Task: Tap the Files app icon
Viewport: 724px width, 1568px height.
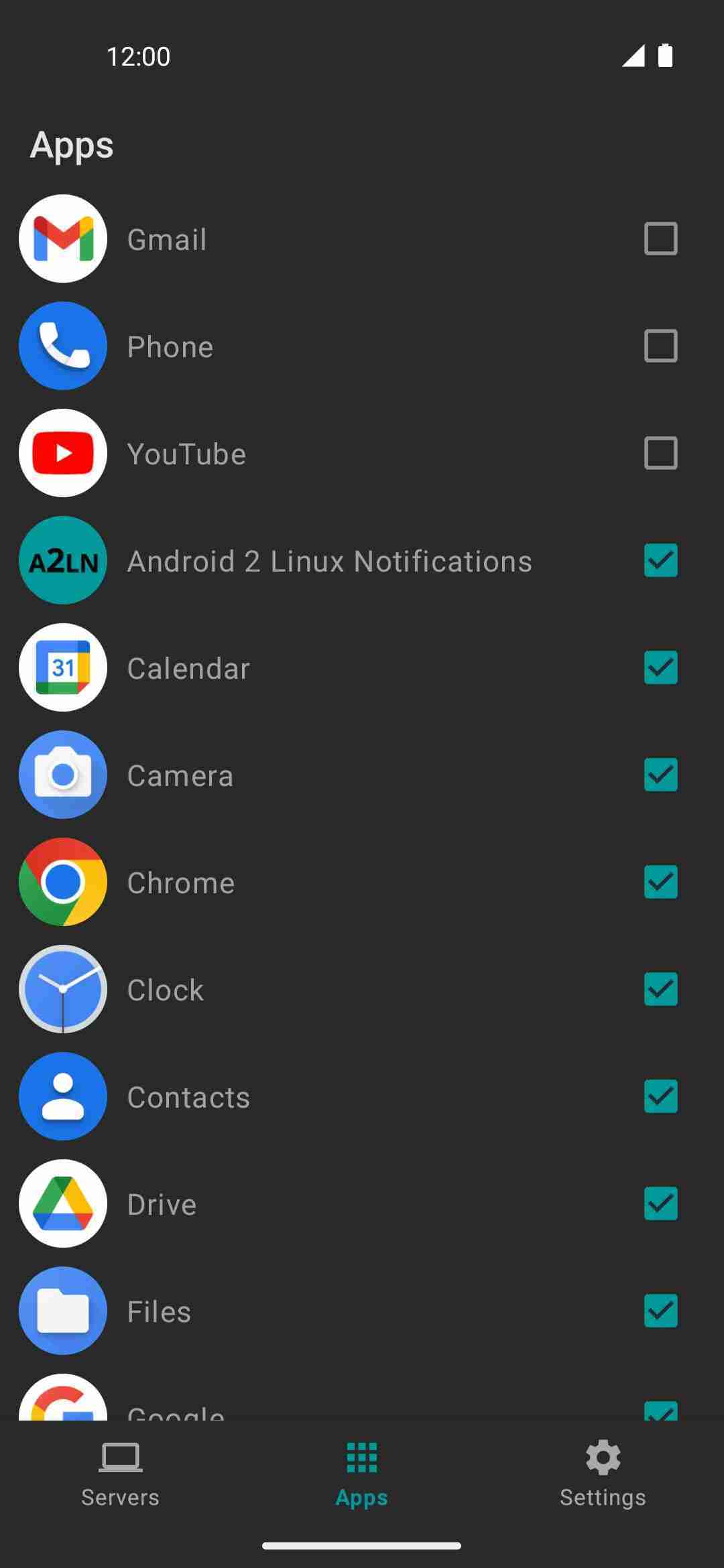Action: [62, 1311]
